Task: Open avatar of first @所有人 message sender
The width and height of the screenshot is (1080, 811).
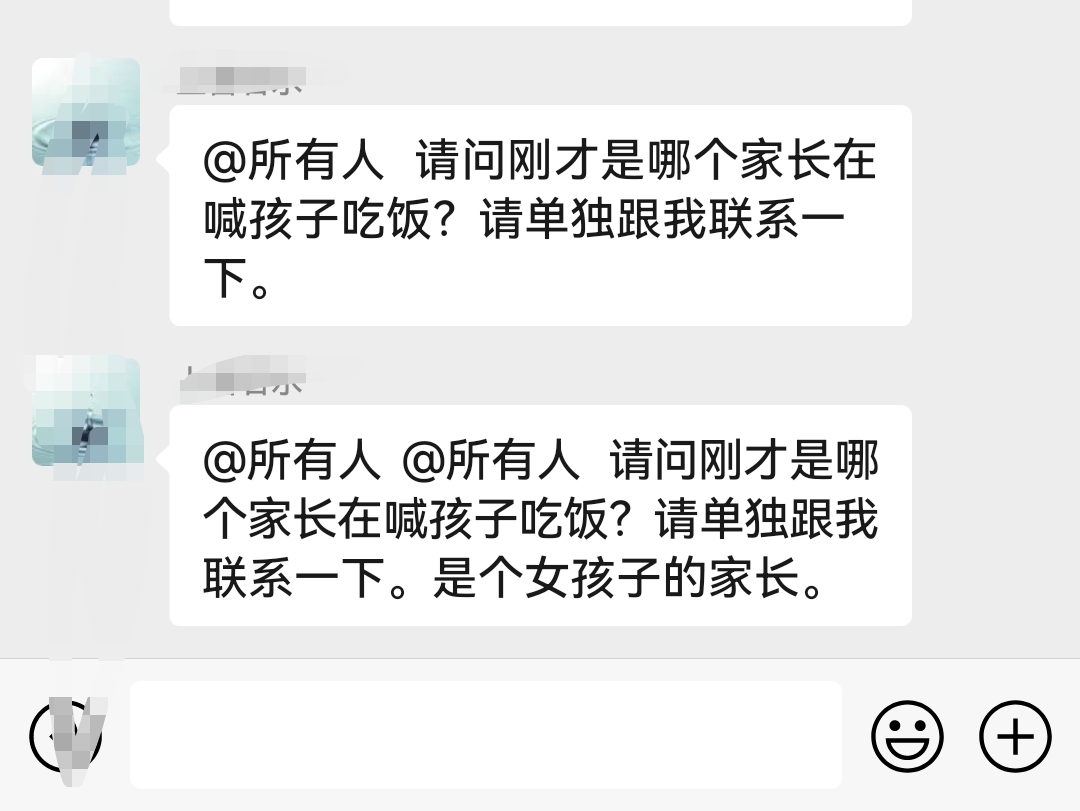Action: coord(86,112)
